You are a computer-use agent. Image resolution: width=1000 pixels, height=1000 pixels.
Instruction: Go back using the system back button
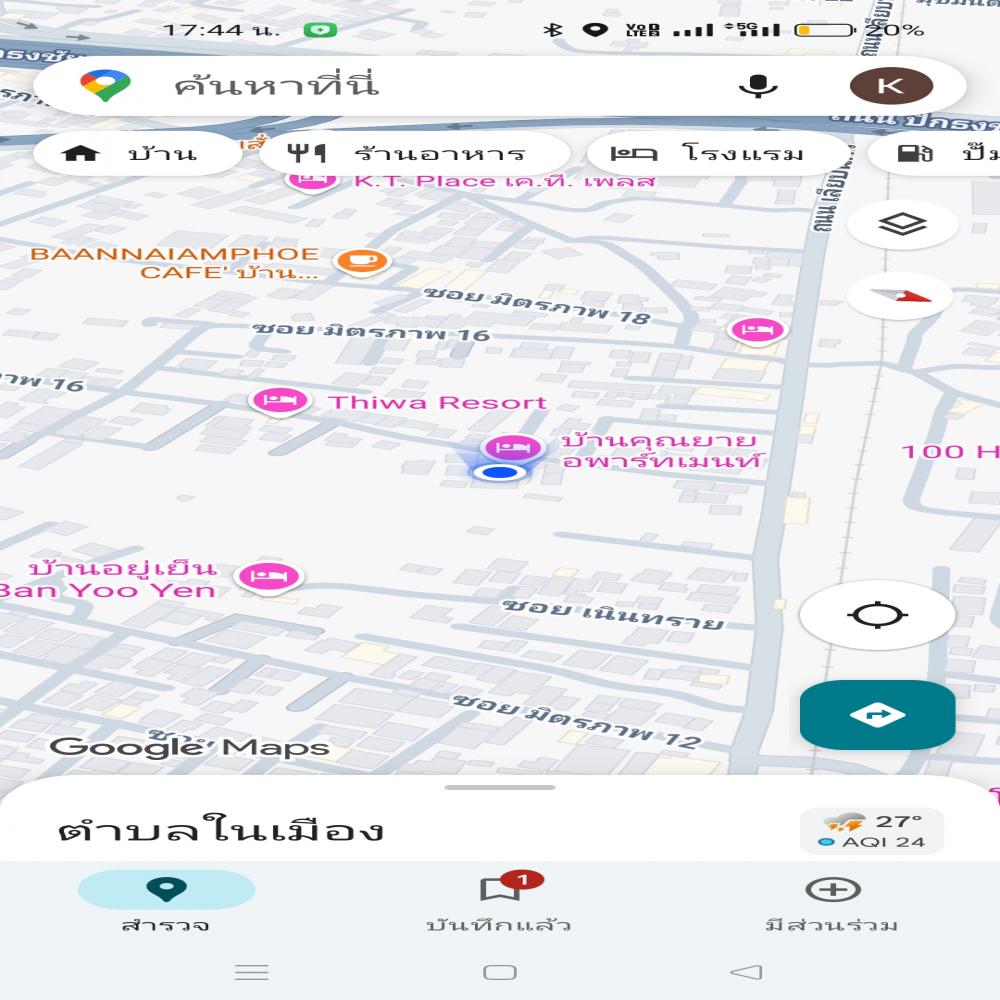point(746,972)
